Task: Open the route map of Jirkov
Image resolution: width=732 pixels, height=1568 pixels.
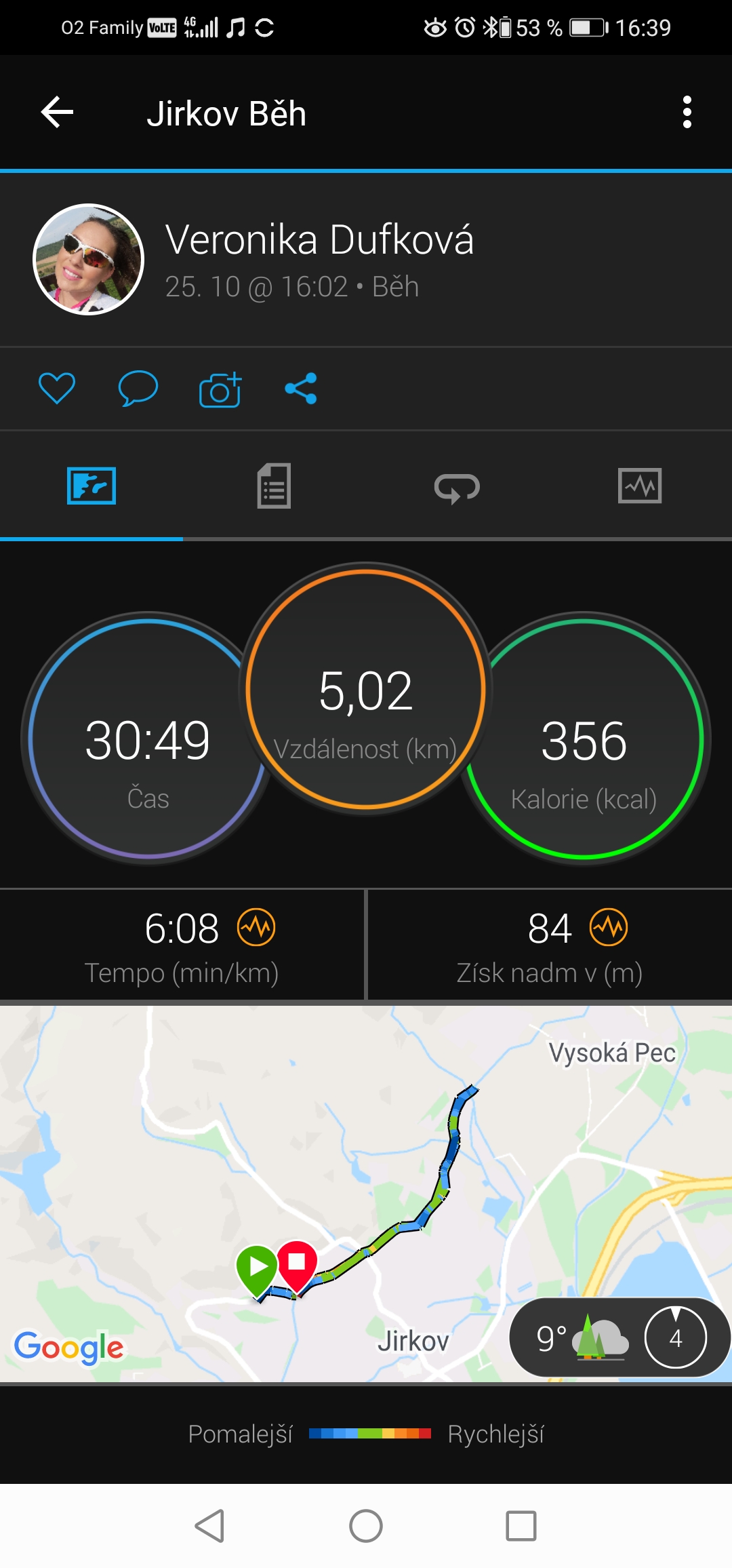Action: (366, 1194)
